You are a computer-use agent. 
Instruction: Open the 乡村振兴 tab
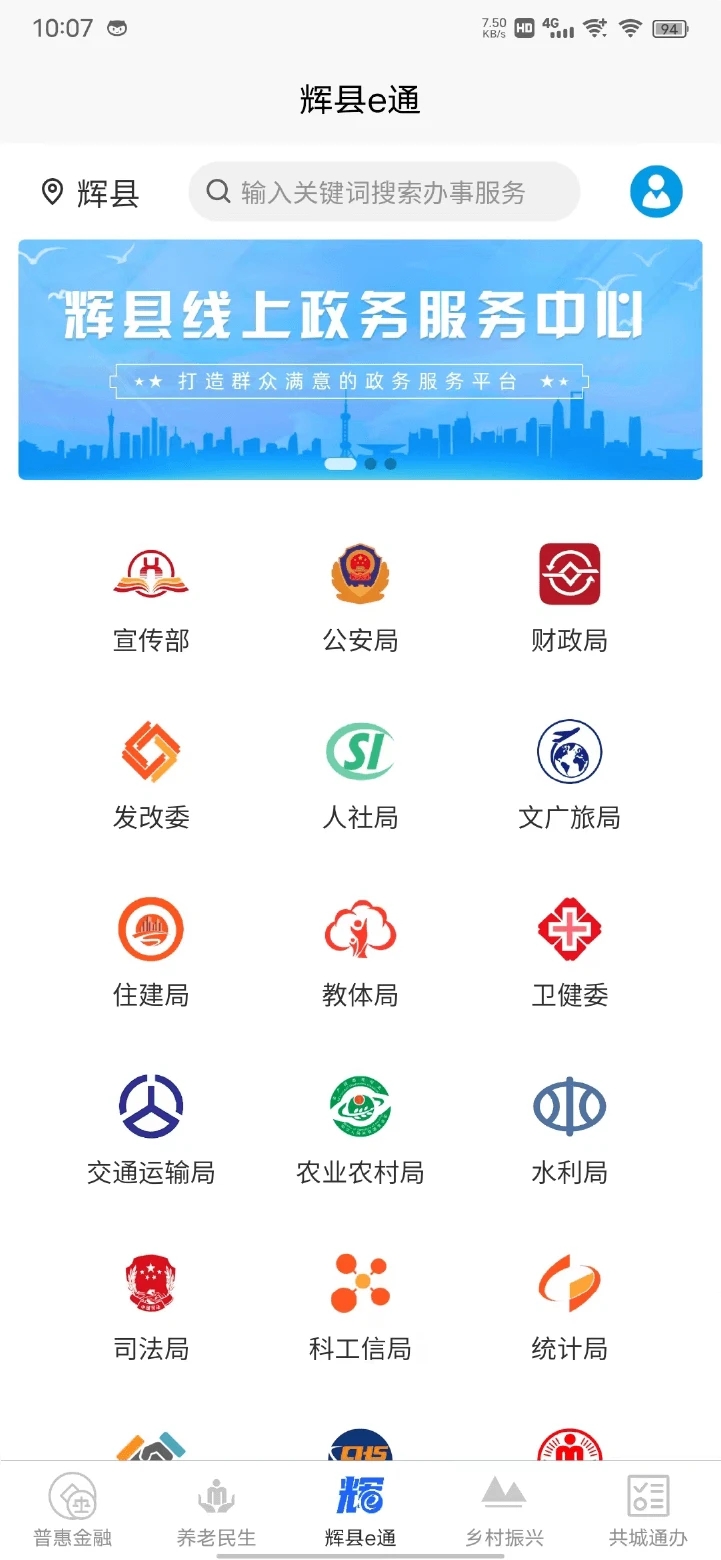pos(503,1510)
